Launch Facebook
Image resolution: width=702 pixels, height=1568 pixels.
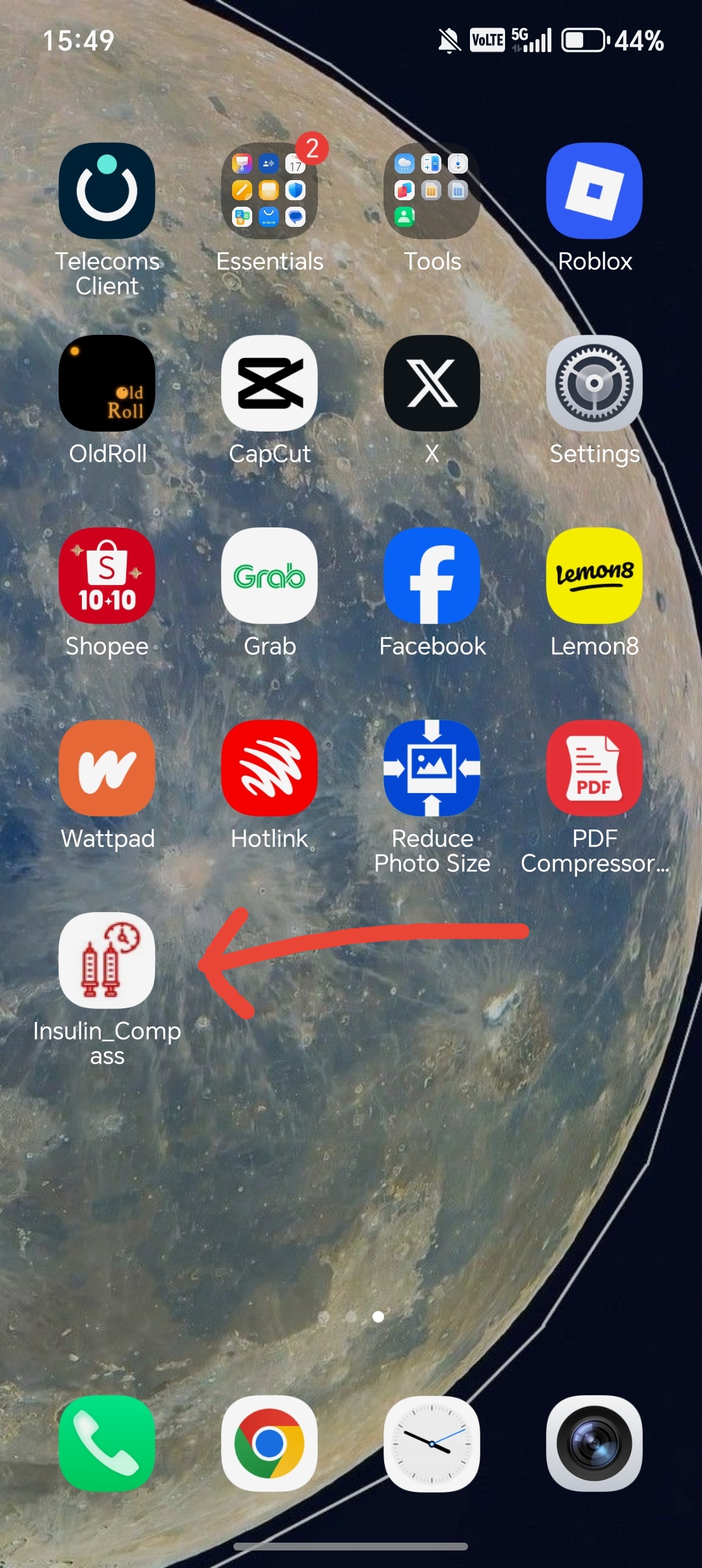pos(432,576)
